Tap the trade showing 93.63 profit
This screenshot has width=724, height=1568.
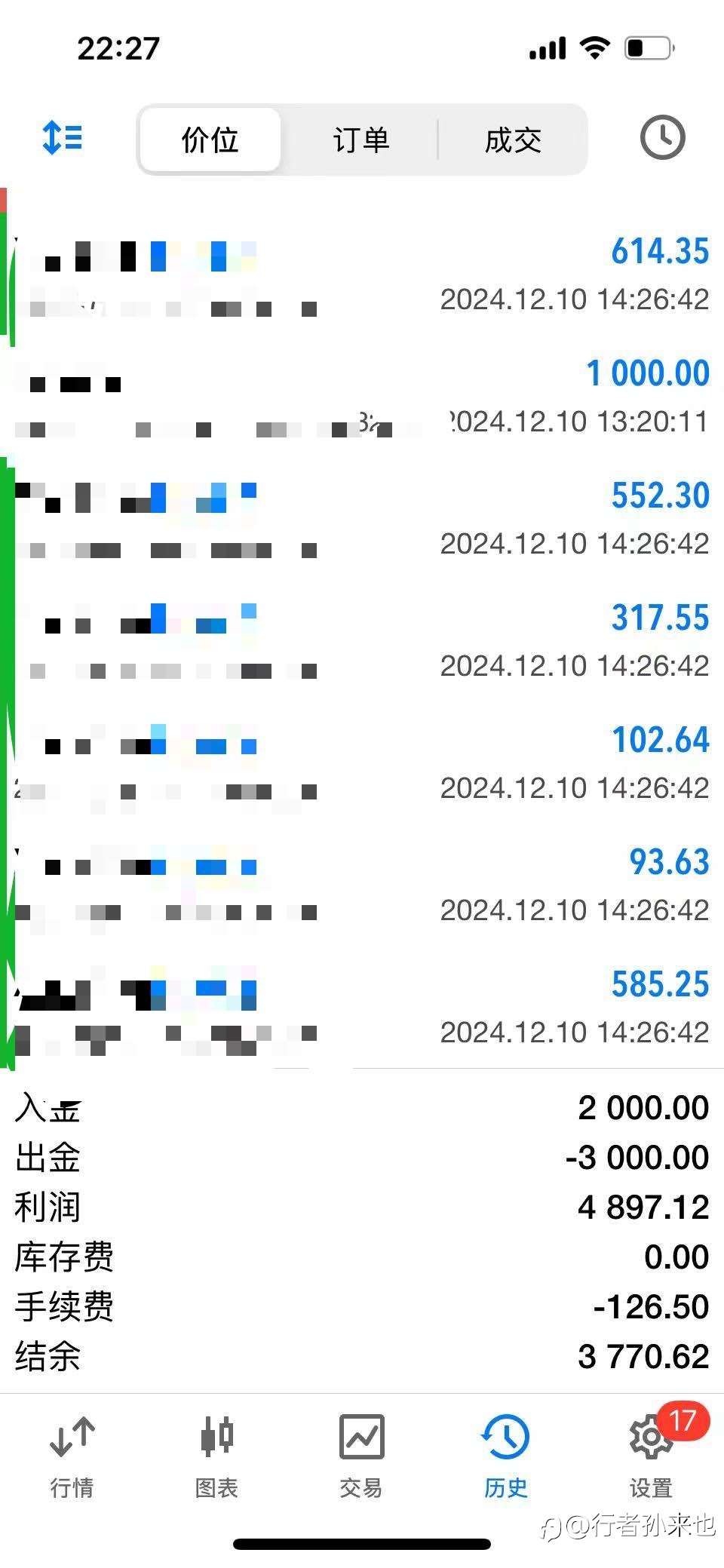tap(362, 885)
